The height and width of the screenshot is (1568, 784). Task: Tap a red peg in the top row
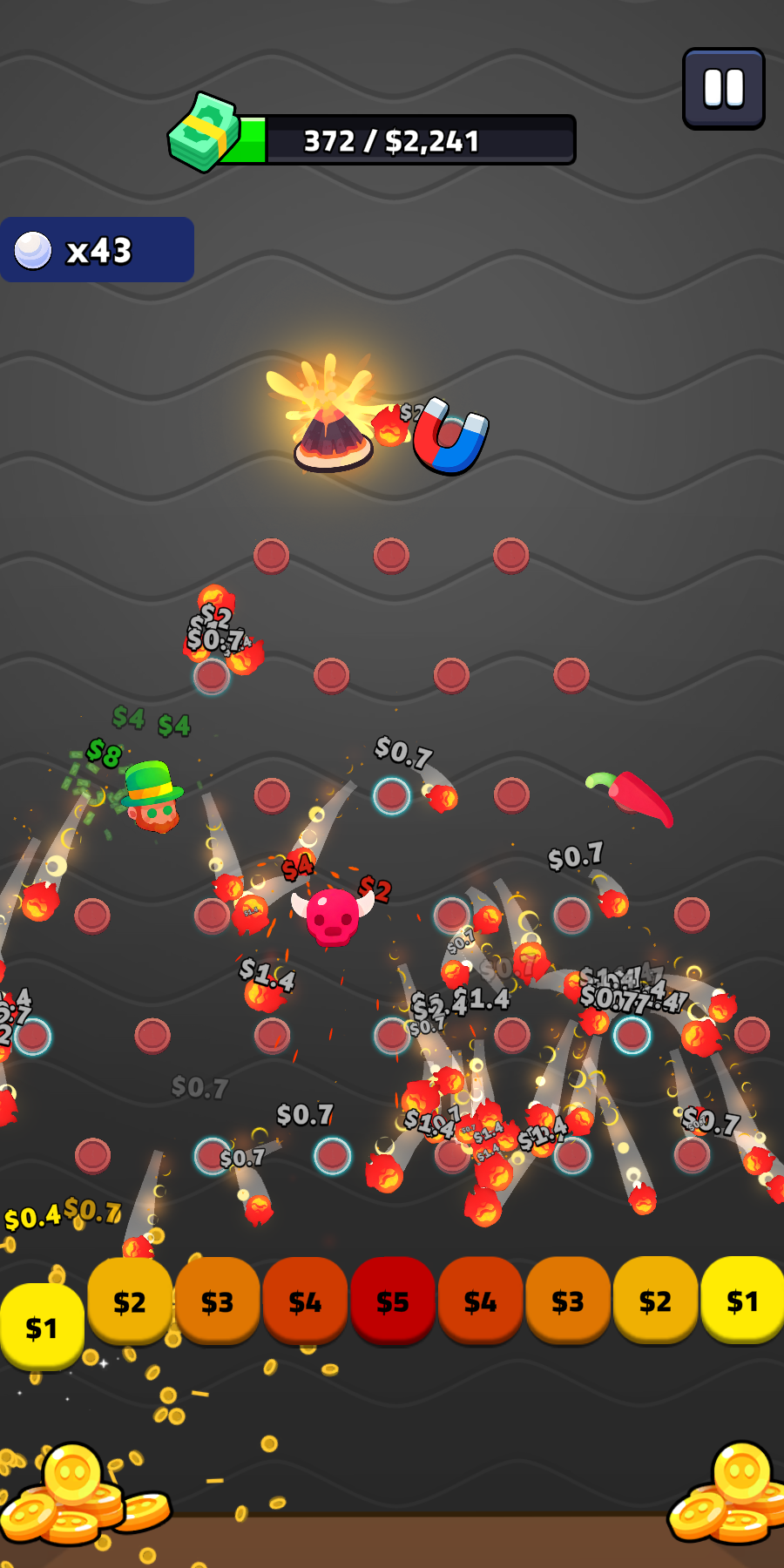(x=273, y=555)
